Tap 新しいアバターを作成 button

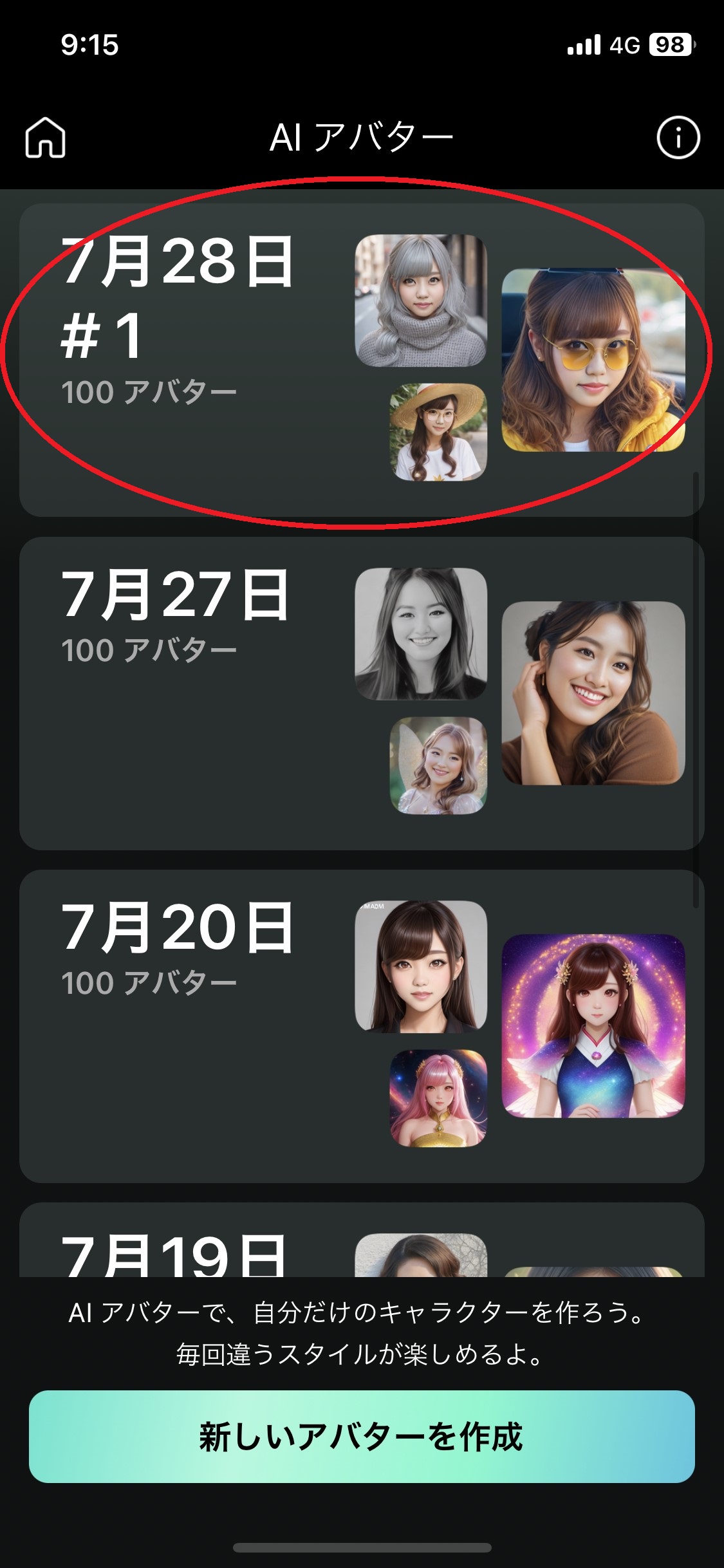362,1436
